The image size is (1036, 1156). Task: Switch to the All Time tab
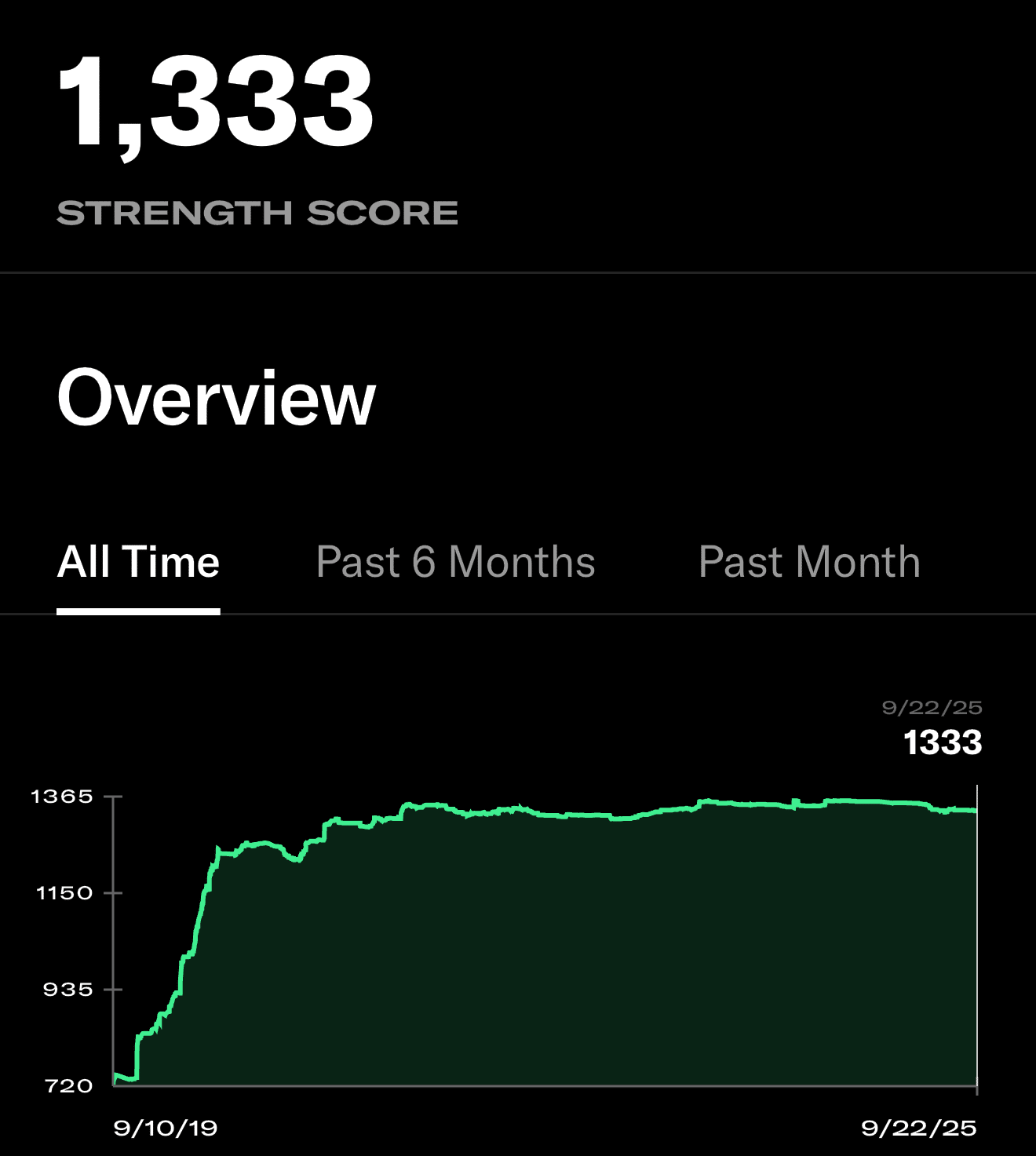[138, 563]
